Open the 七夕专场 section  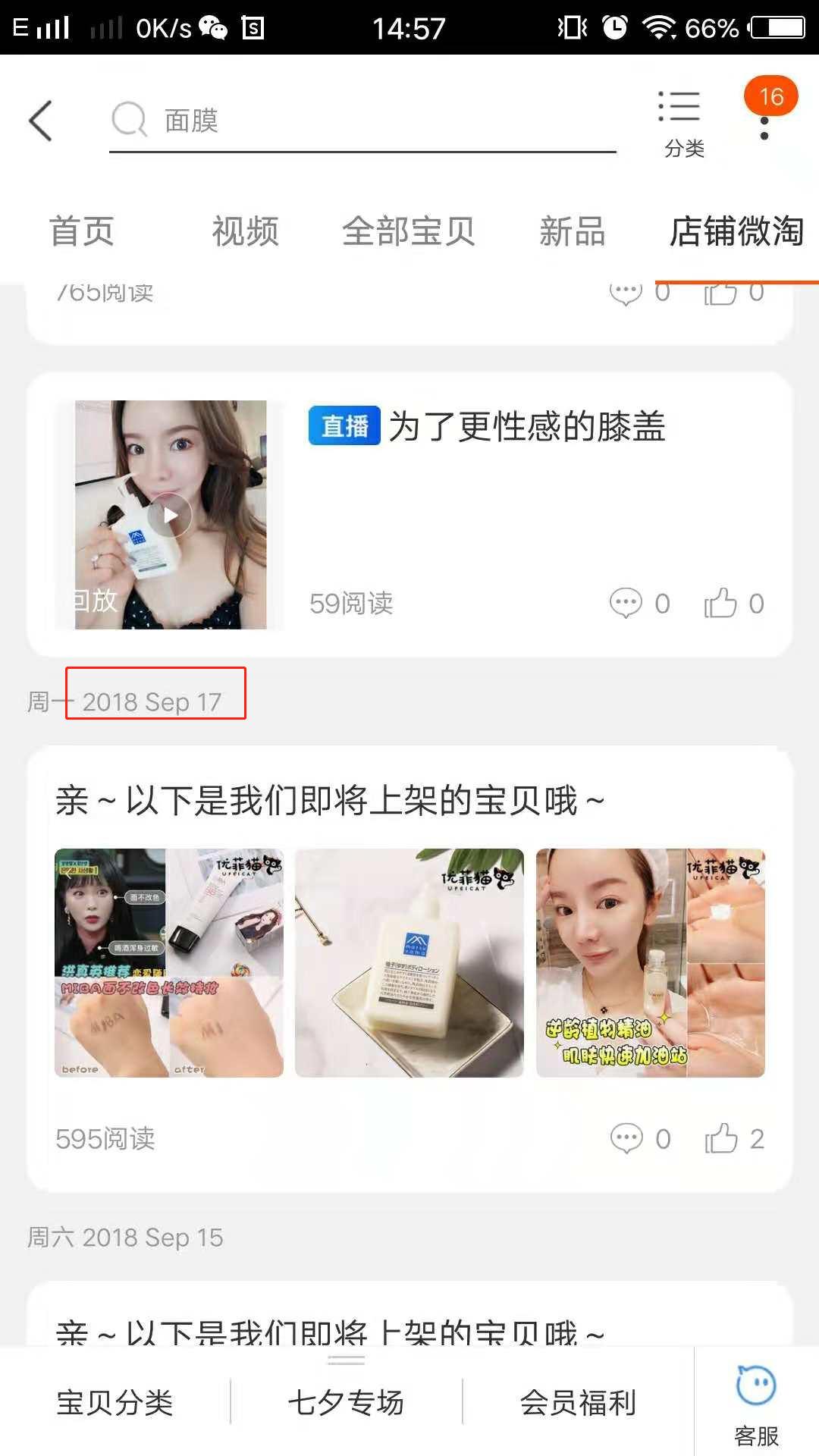(x=346, y=1403)
